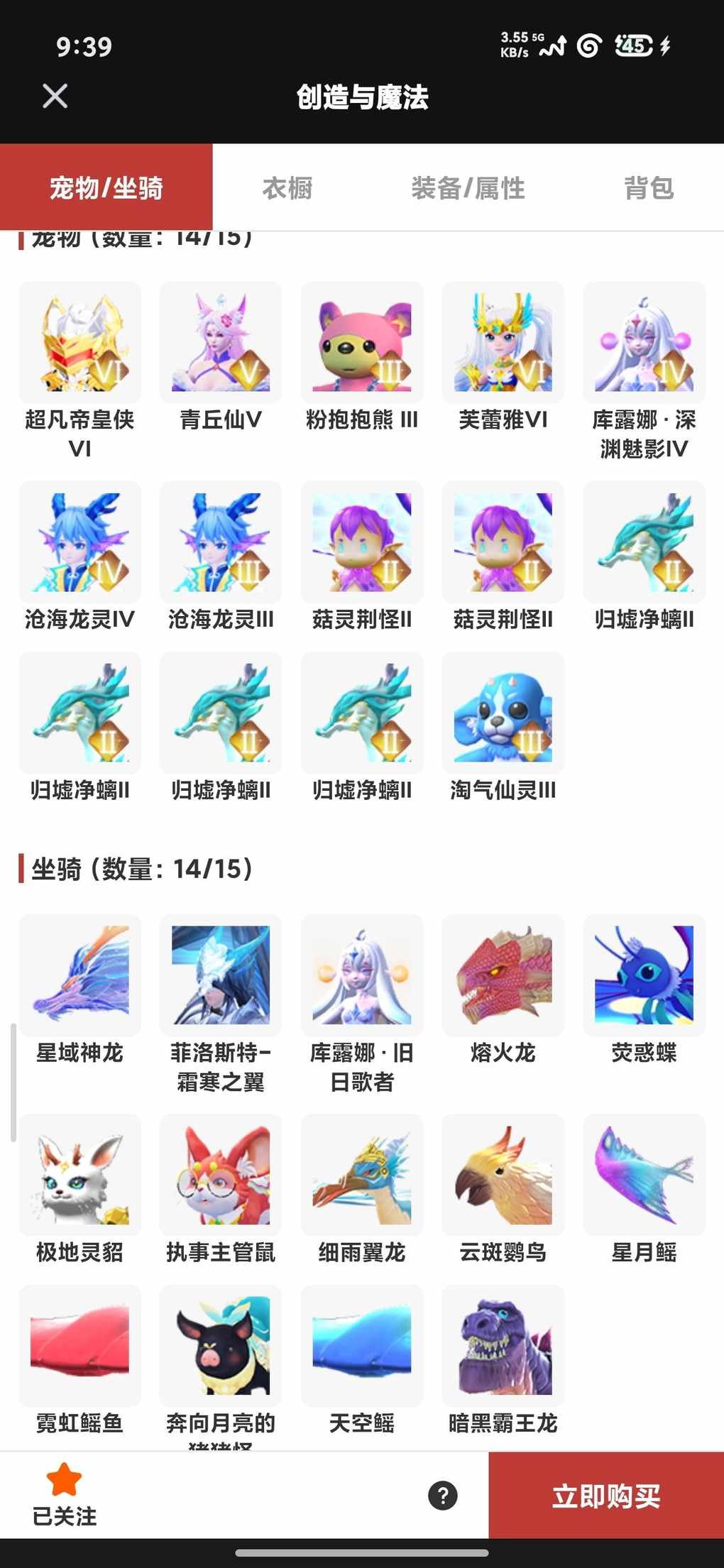Open 极地灵貂 mount tile

79,1175
